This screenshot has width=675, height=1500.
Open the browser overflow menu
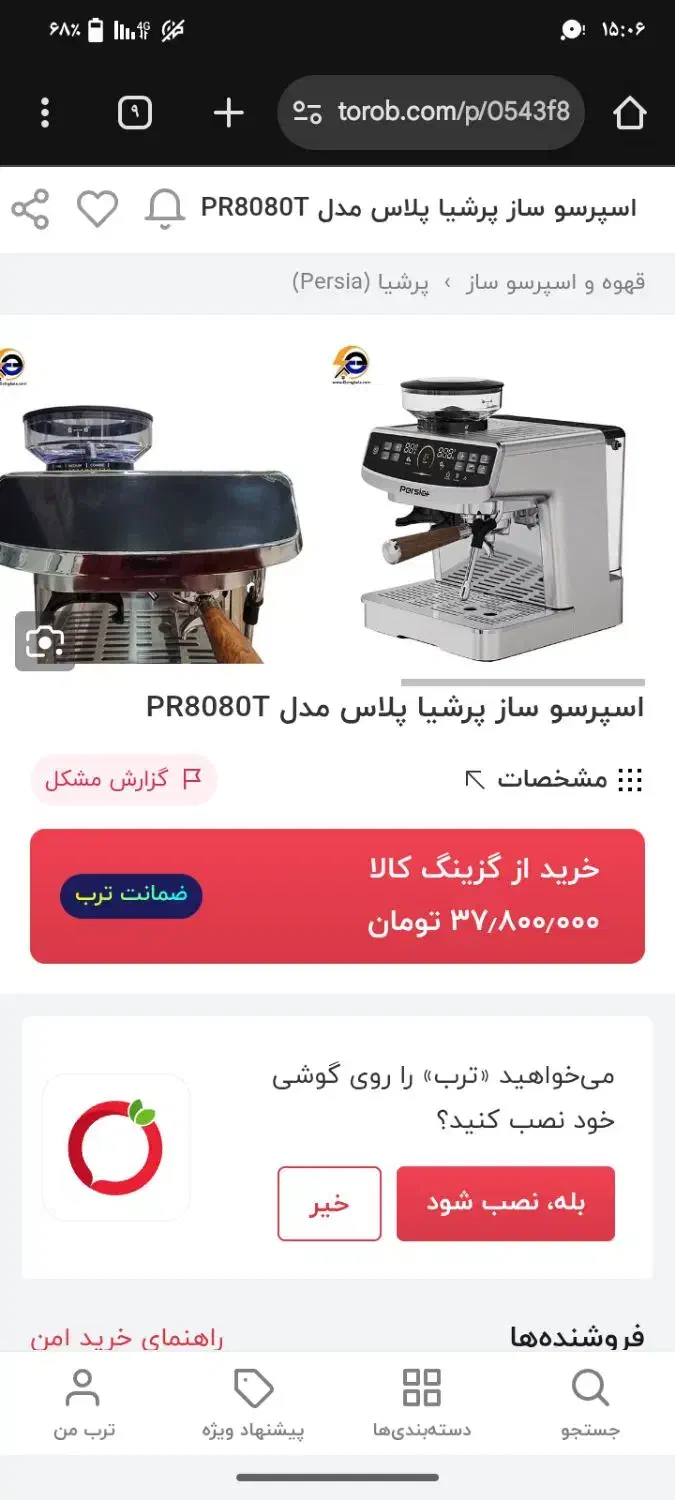pos(45,113)
